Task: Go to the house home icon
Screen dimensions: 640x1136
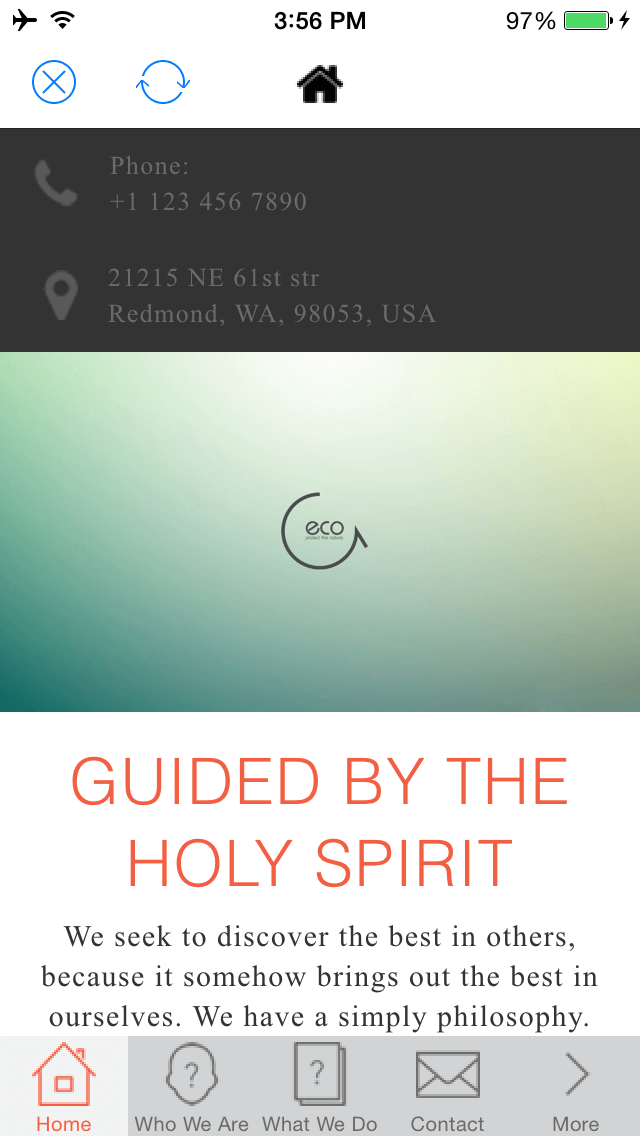Action: [x=320, y=83]
